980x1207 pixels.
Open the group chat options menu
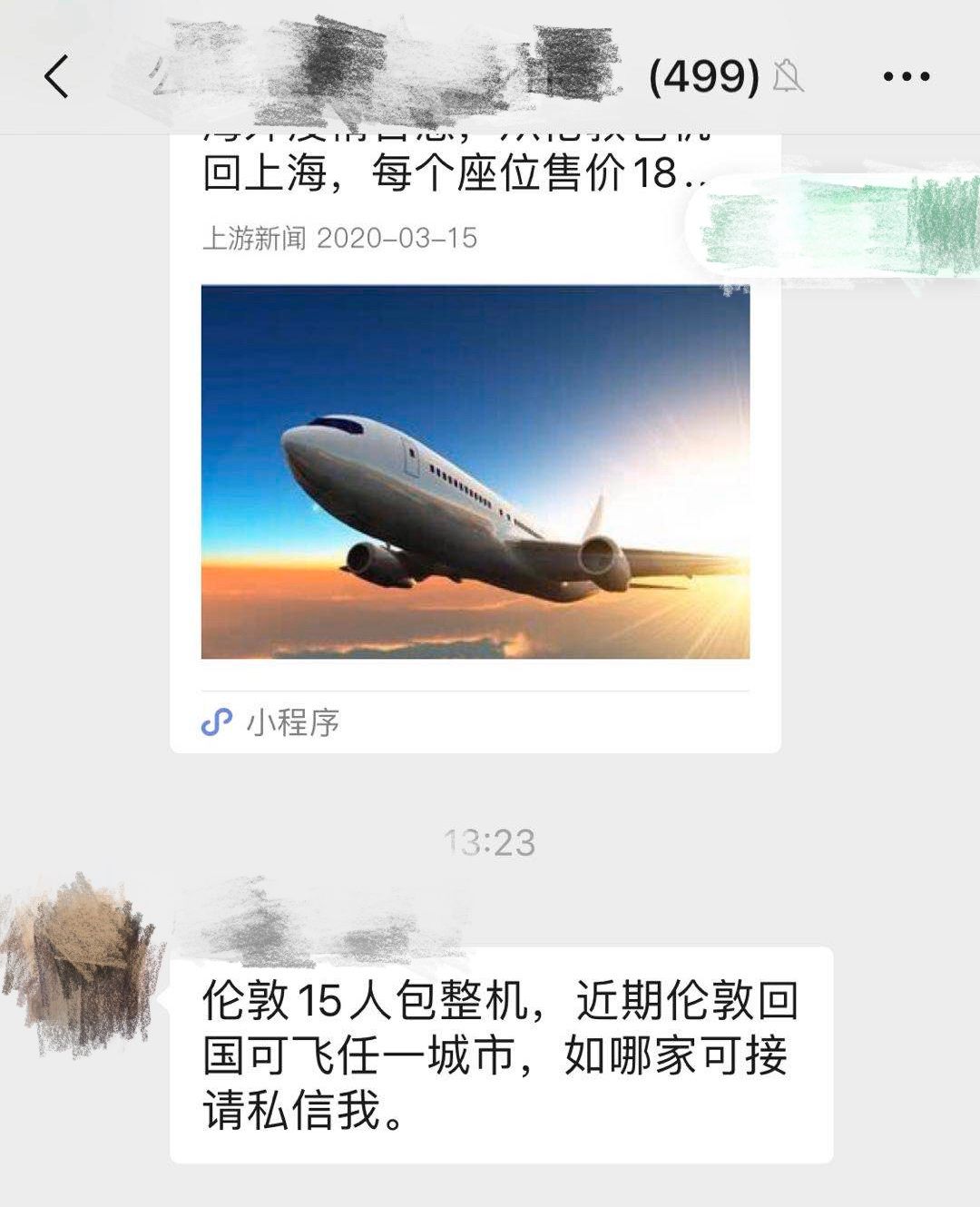906,77
